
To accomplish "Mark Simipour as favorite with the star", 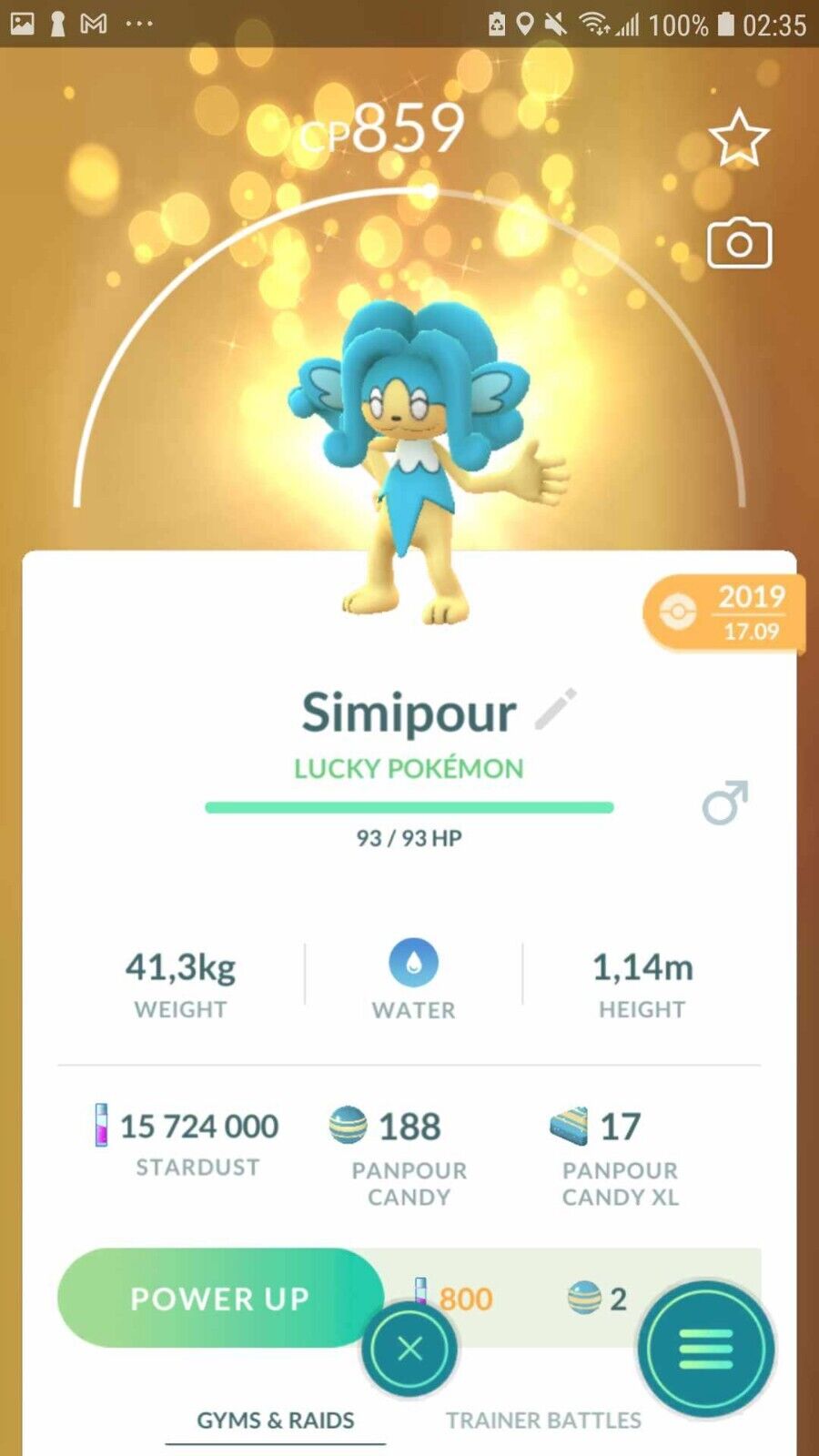I will [738, 138].
